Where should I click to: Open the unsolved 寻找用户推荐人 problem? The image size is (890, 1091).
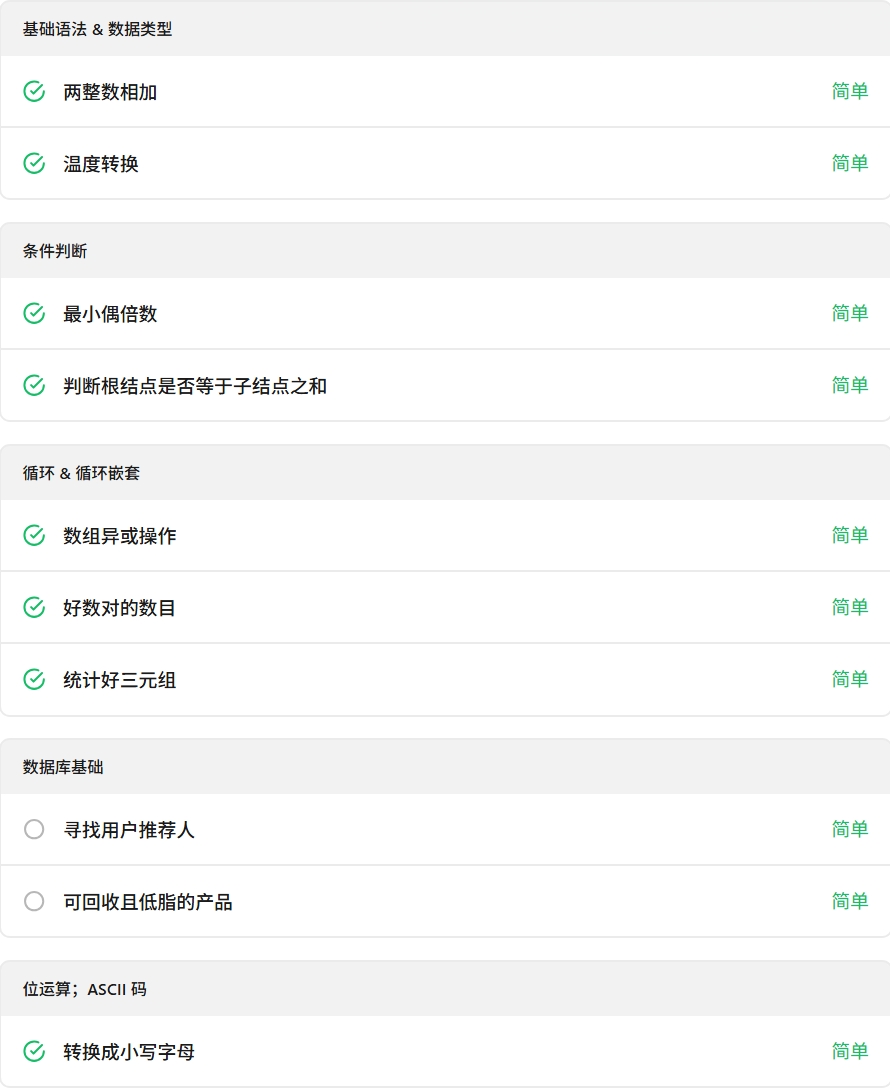point(129,830)
